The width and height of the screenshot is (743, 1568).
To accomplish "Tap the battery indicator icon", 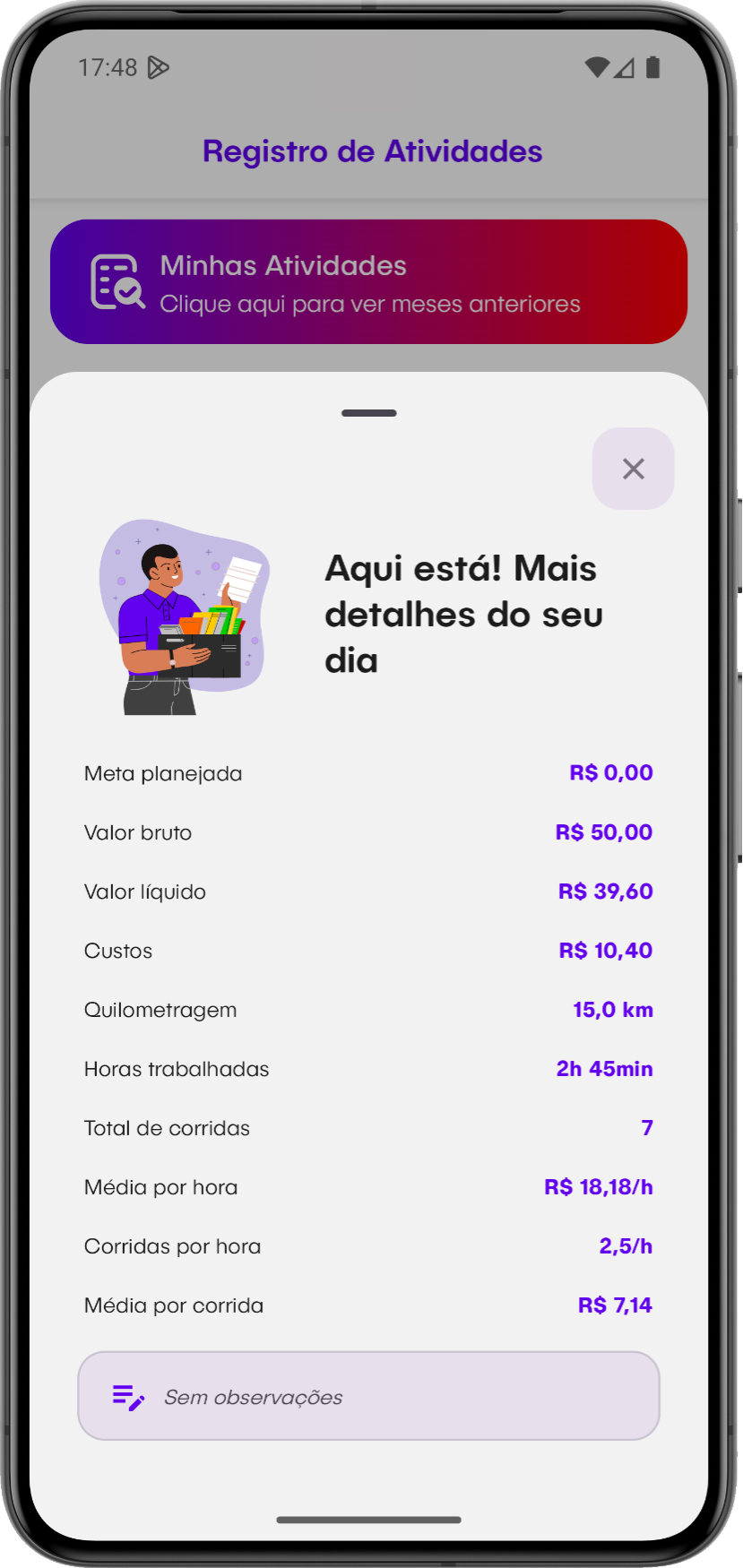I will [655, 67].
